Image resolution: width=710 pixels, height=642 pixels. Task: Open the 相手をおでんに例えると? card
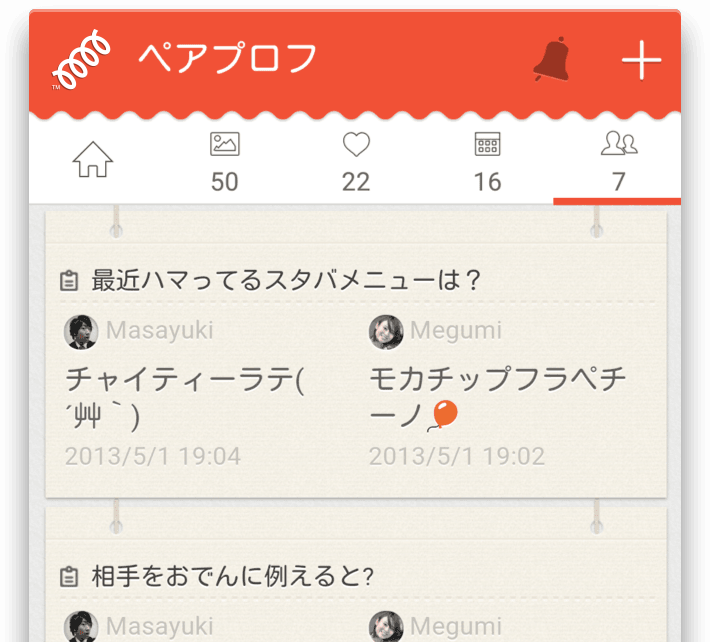point(356,577)
